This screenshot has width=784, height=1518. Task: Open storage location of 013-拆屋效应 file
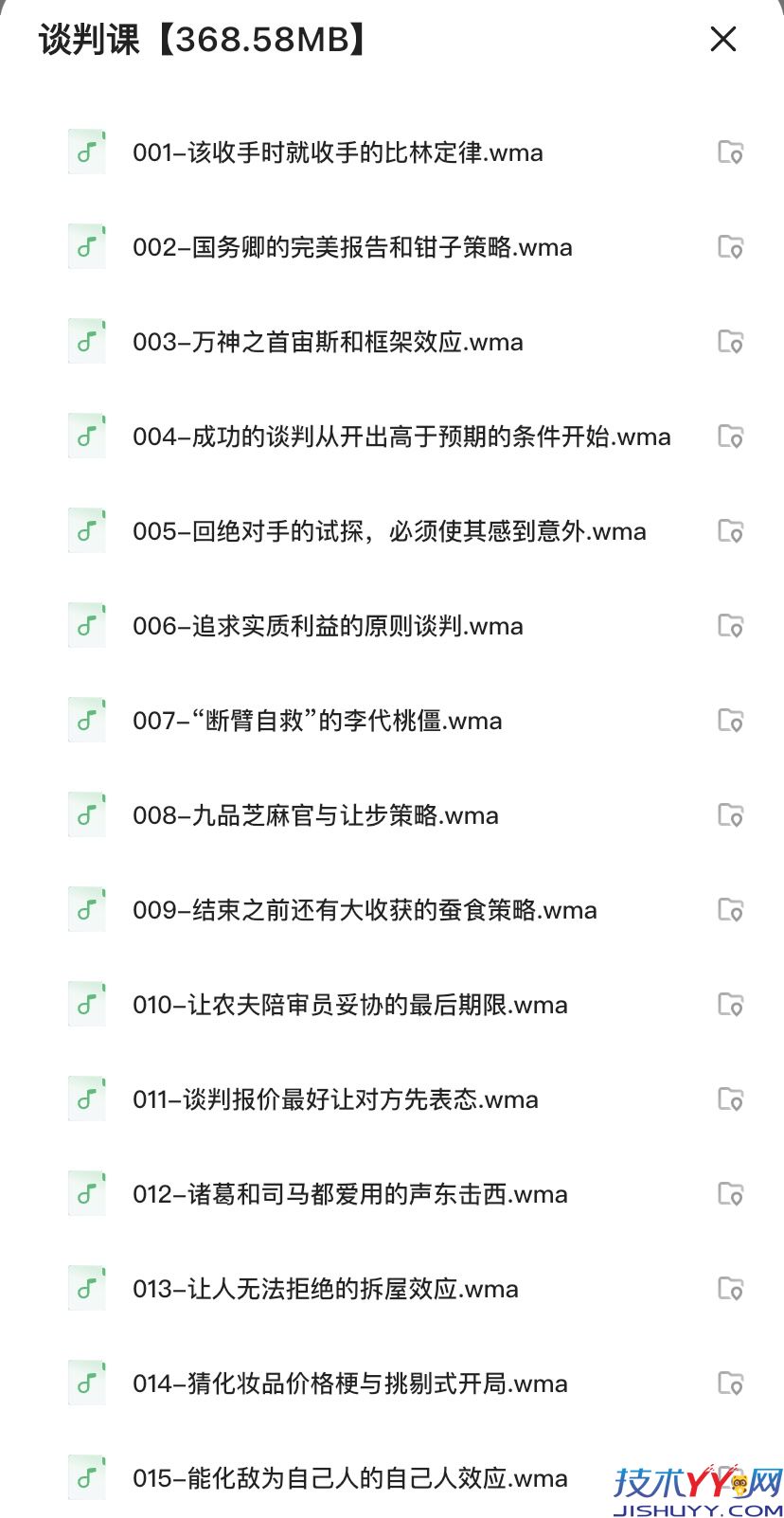point(731,1288)
